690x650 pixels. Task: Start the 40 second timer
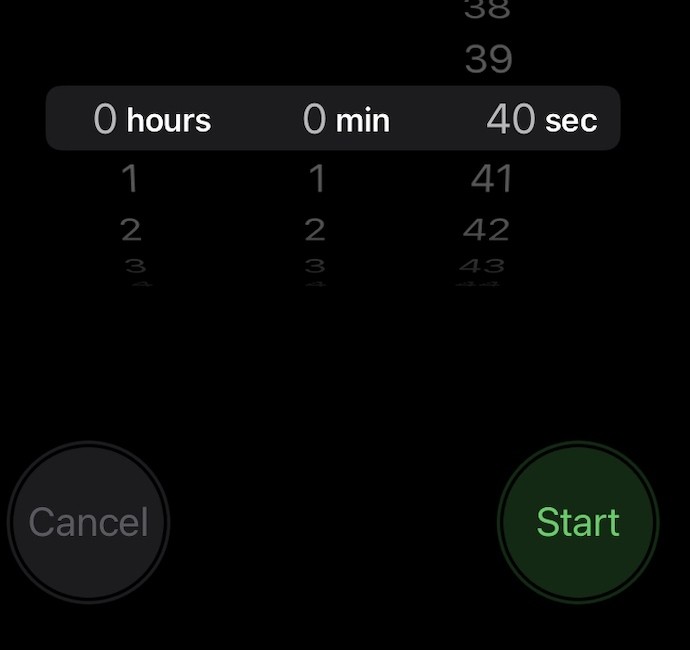[x=578, y=522]
